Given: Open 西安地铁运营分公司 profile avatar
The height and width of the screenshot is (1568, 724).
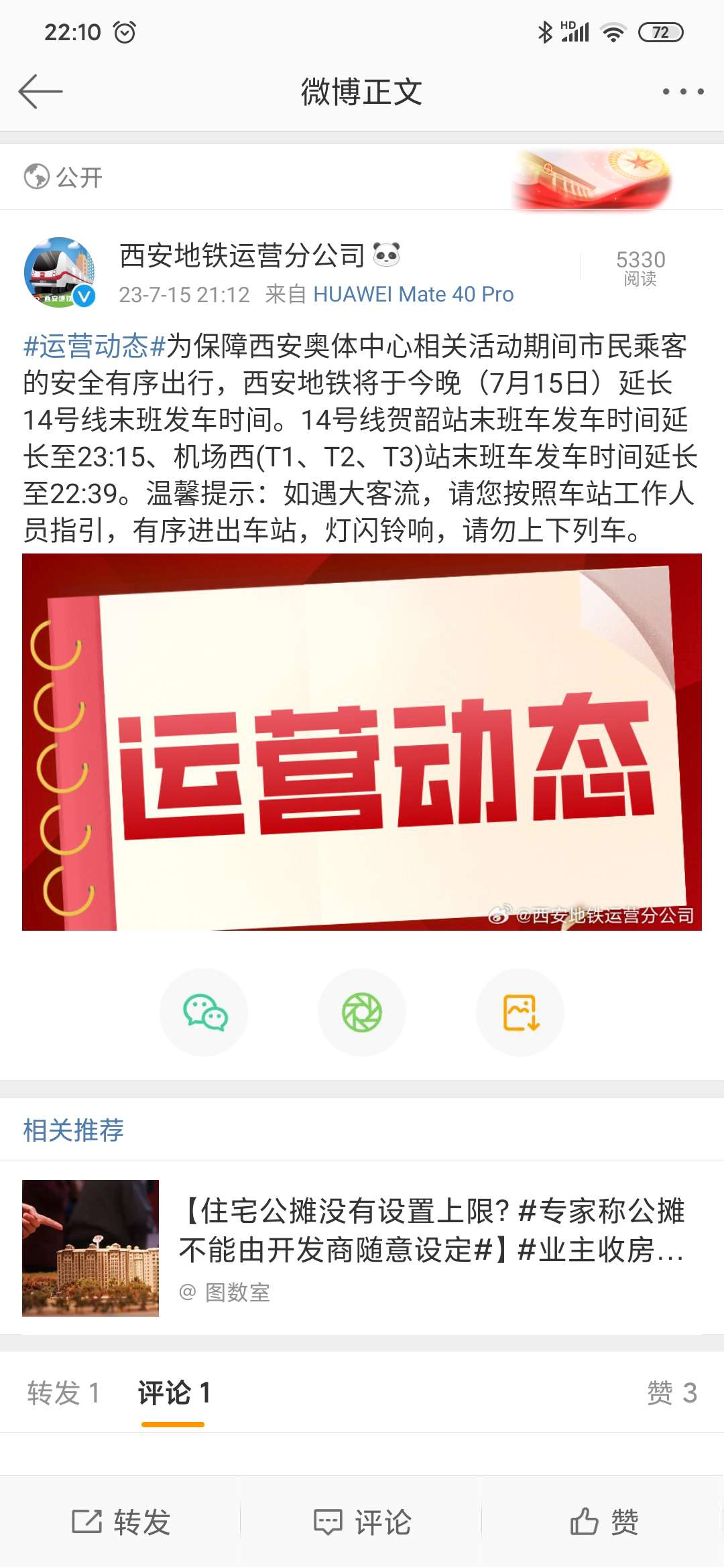Looking at the screenshot, I should pyautogui.click(x=60, y=273).
